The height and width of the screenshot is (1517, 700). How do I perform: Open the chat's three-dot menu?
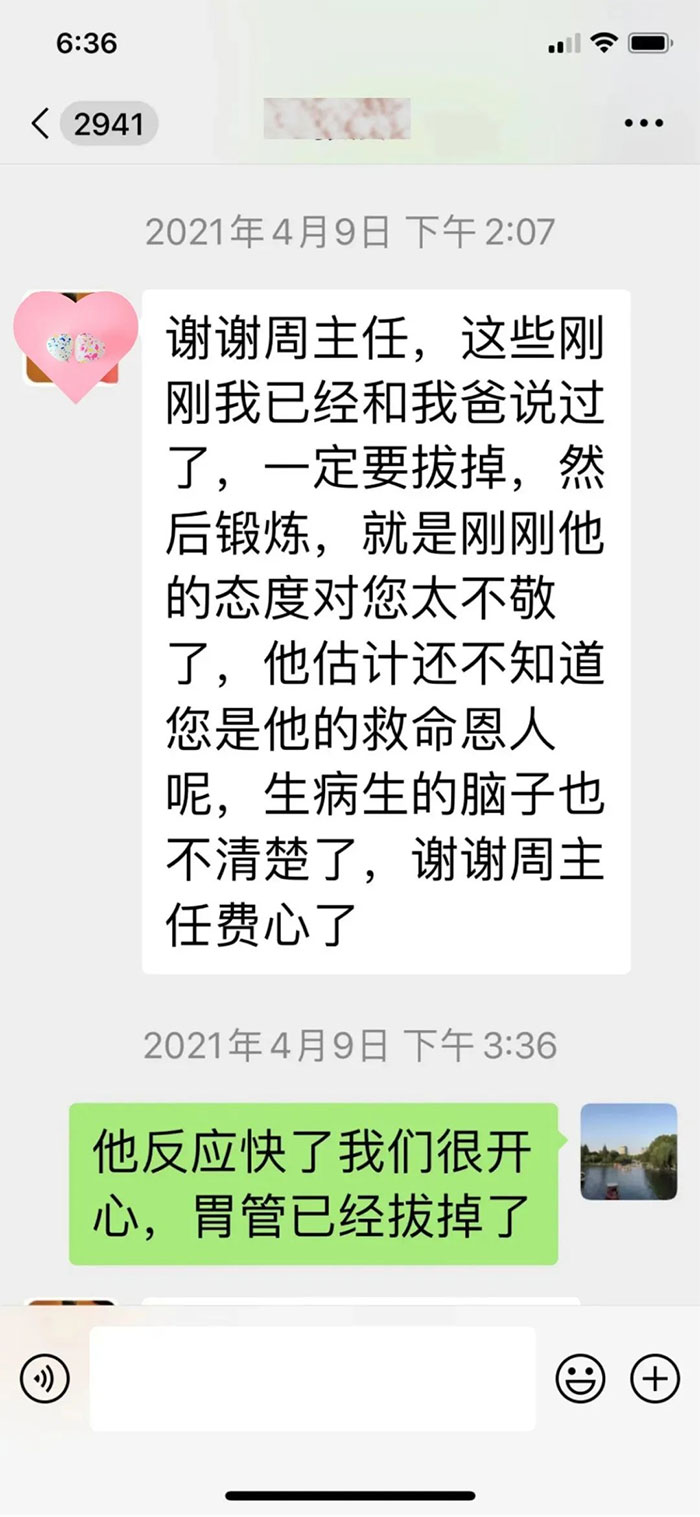643,124
